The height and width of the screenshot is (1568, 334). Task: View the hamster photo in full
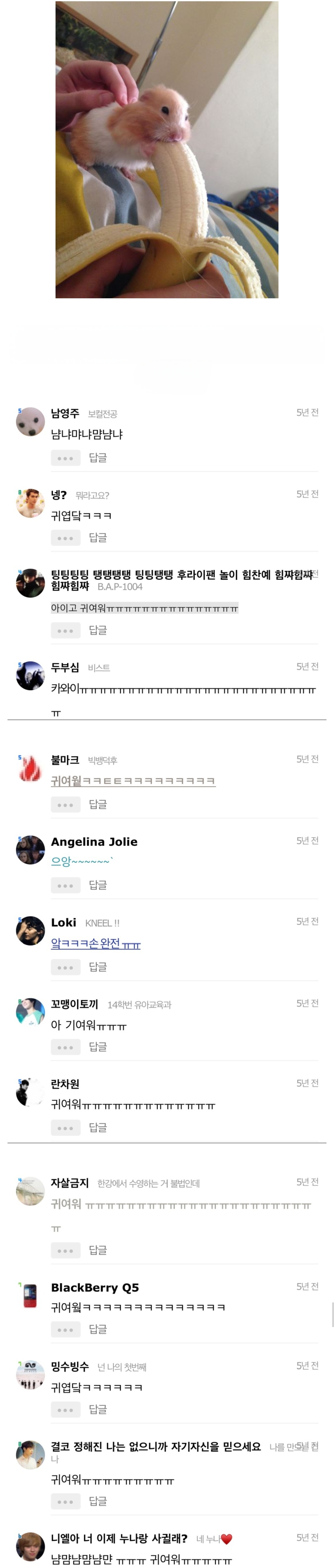pos(166,150)
